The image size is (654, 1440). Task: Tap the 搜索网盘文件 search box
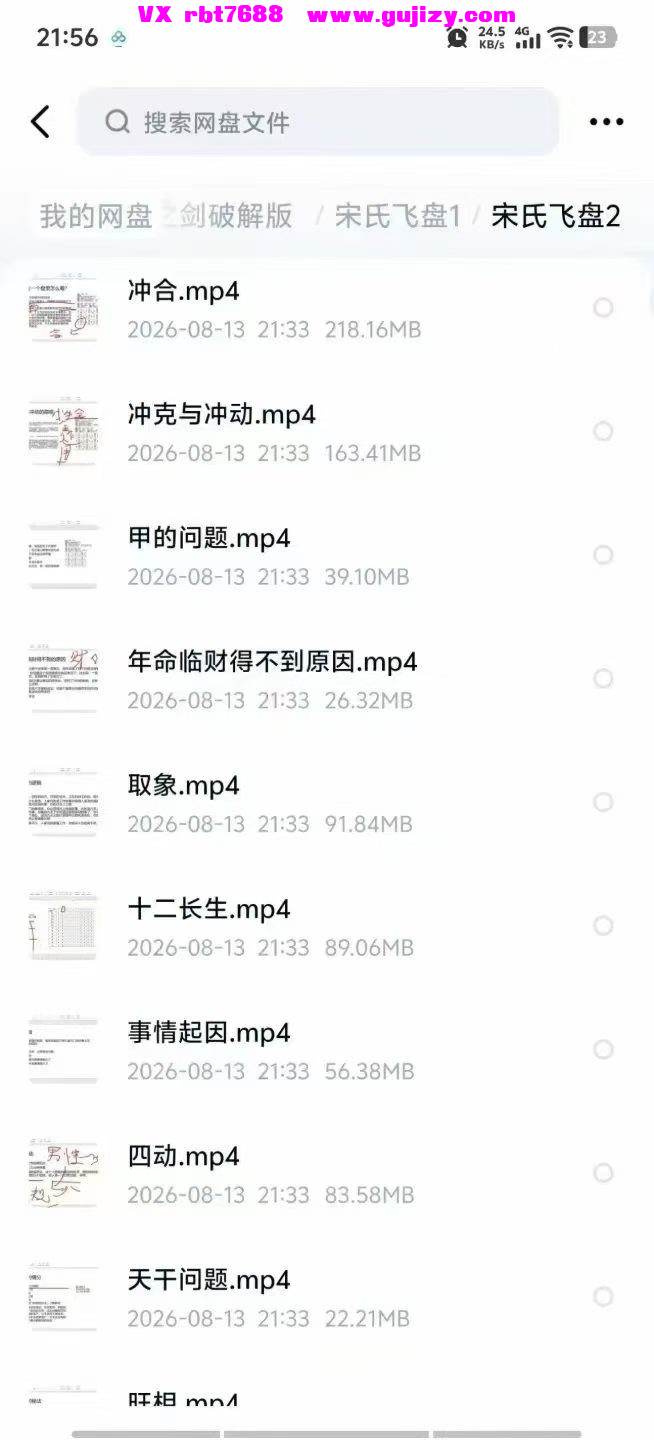pos(318,122)
